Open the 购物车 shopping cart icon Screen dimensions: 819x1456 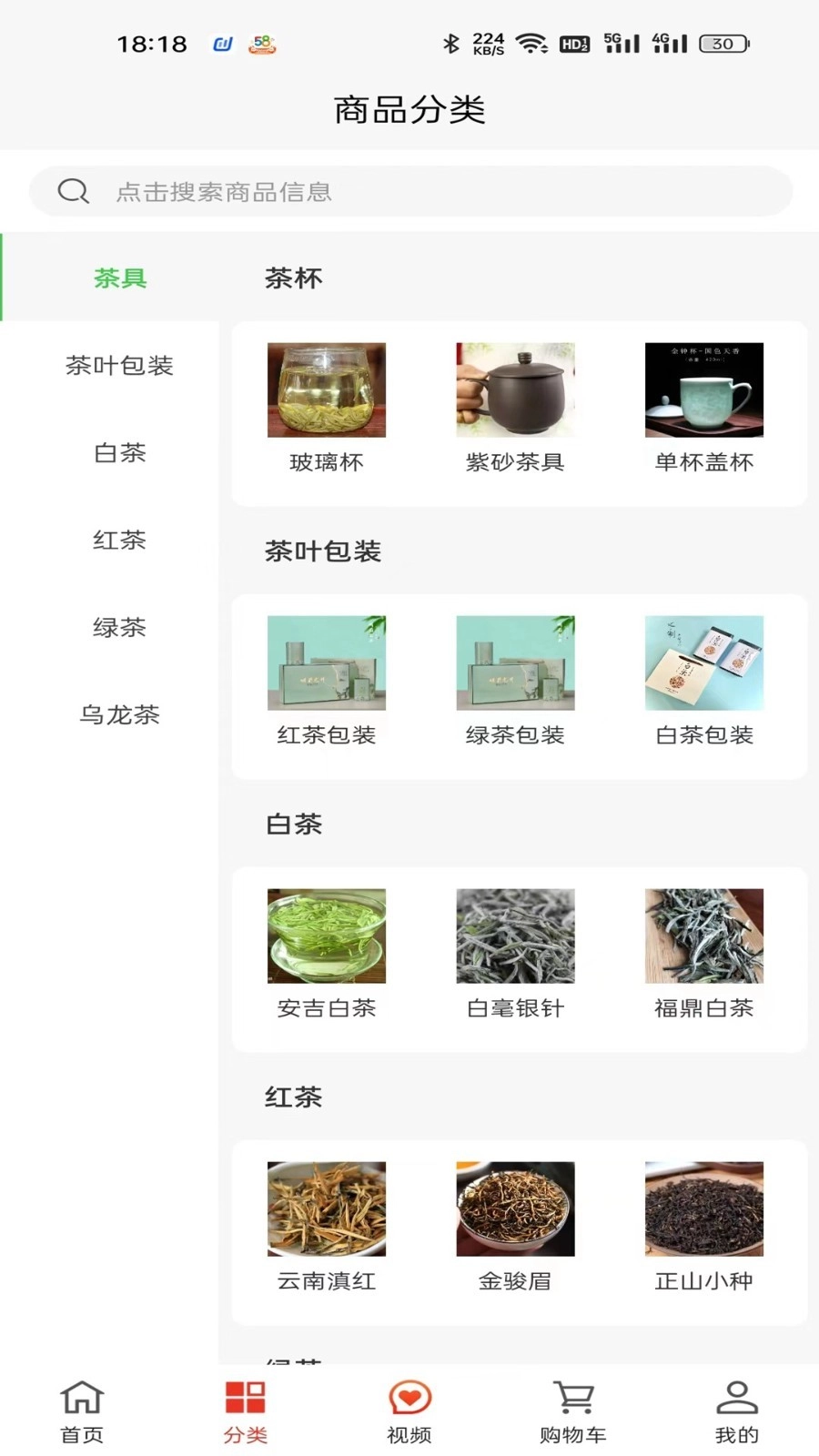(x=572, y=1397)
